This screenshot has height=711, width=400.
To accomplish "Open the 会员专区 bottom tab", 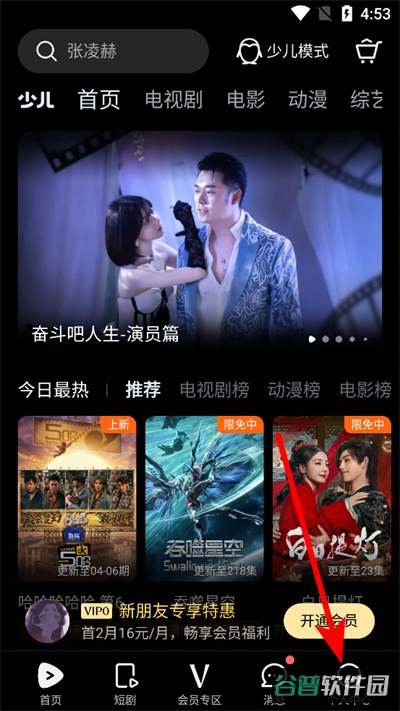I will (200, 684).
